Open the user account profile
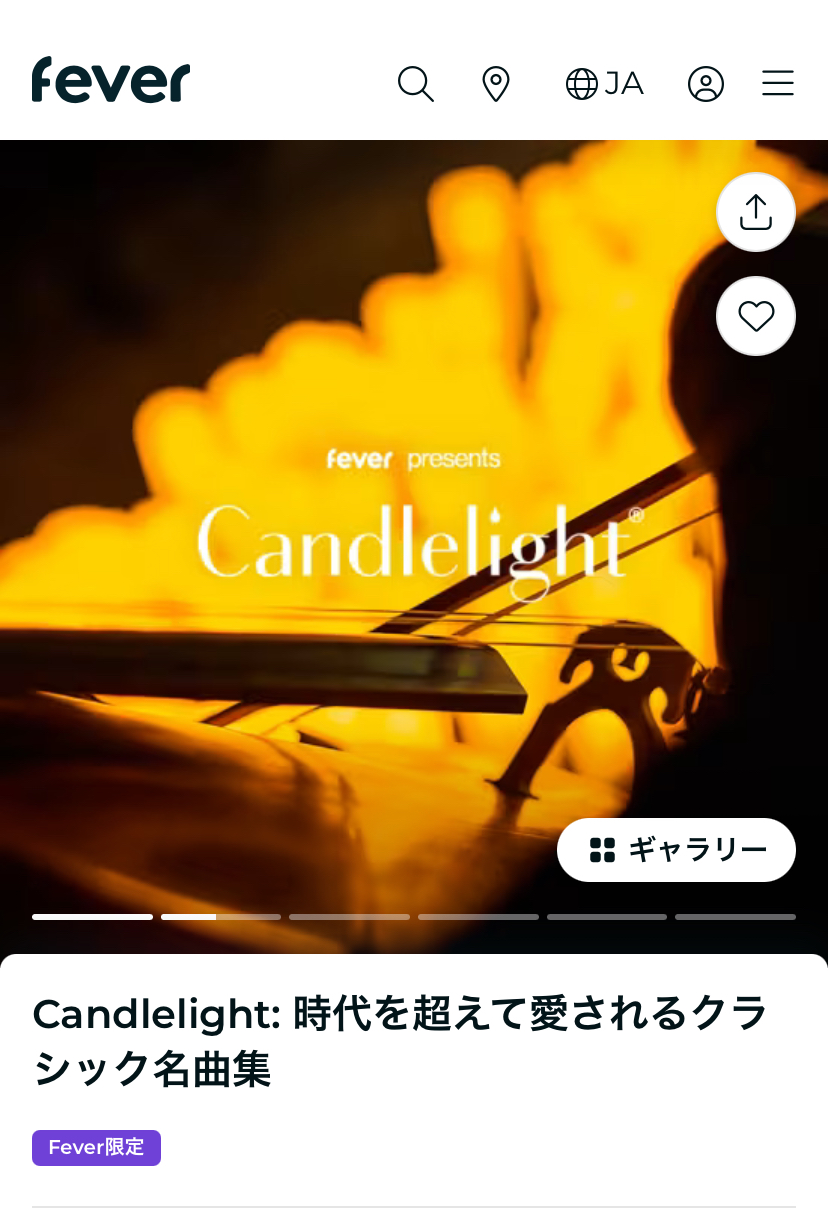Image resolution: width=828 pixels, height=1226 pixels. click(x=705, y=84)
